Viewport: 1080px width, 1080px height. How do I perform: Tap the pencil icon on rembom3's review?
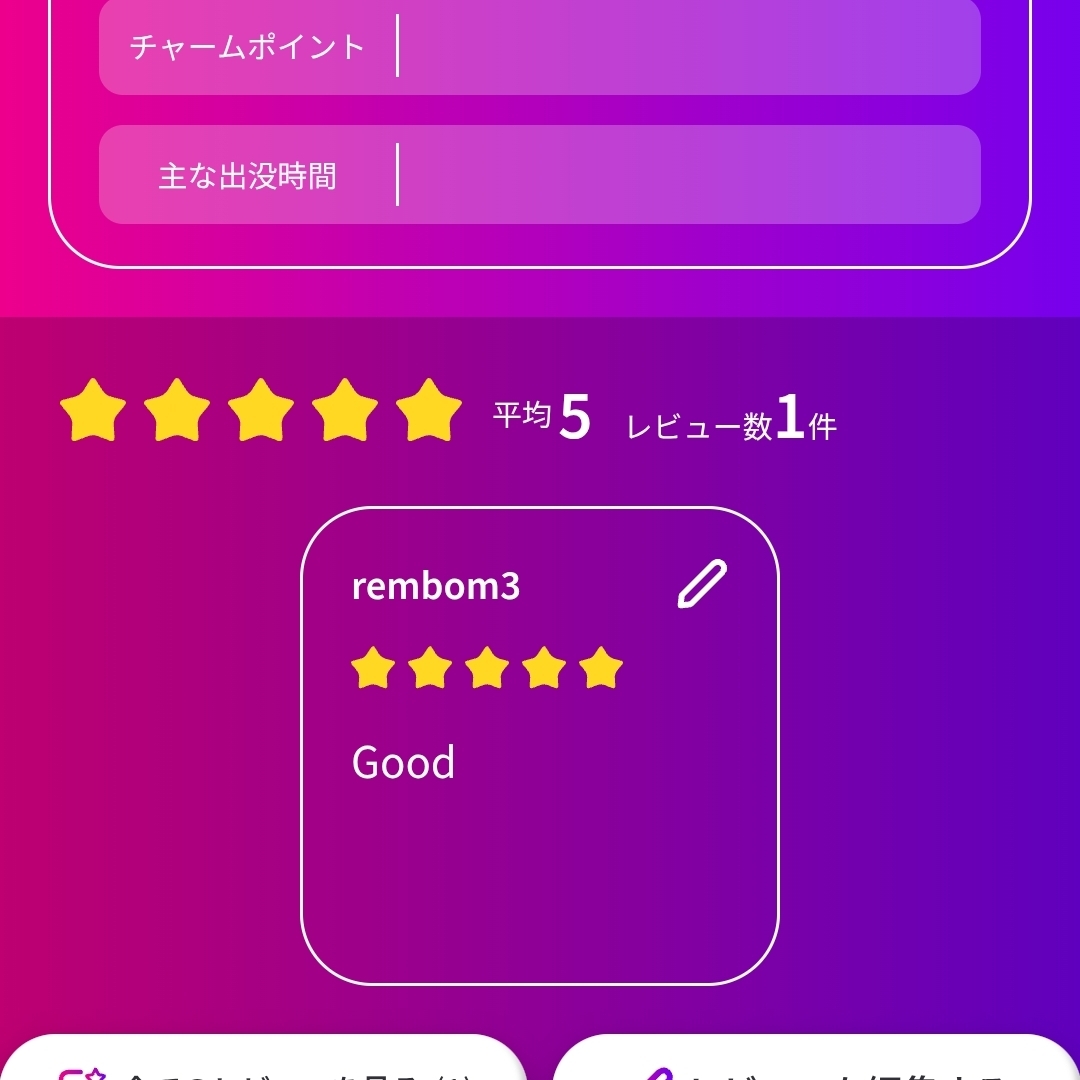click(702, 584)
